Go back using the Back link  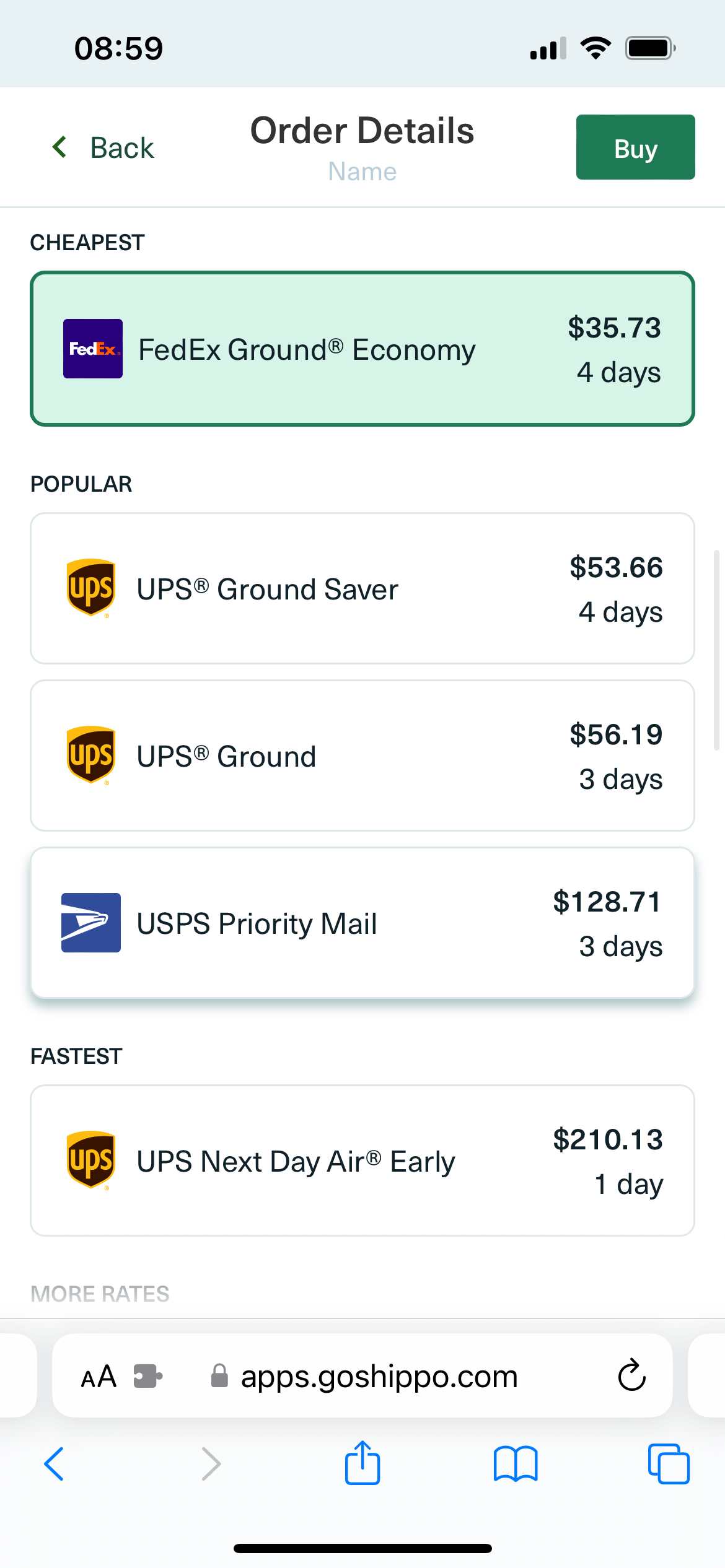(103, 147)
